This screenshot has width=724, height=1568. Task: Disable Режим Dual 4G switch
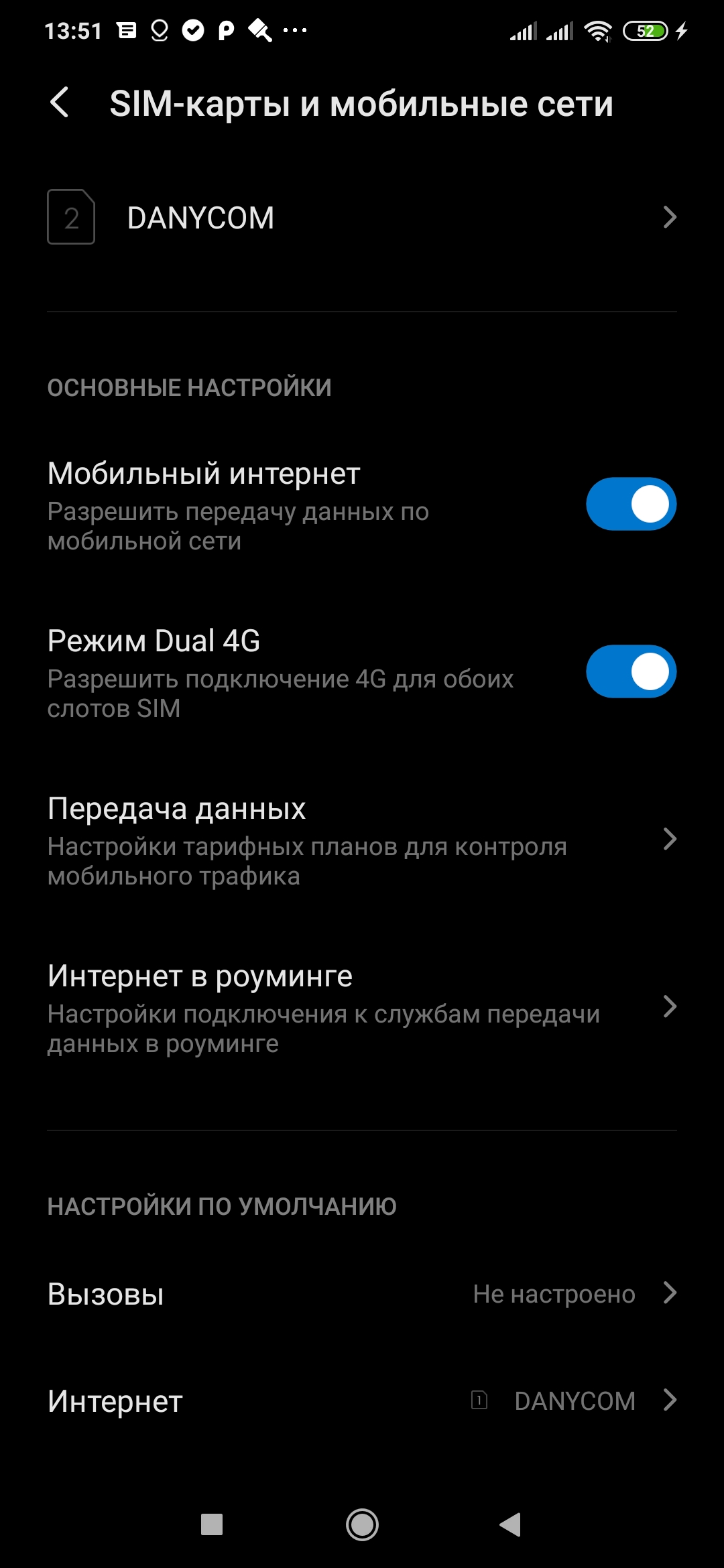[x=631, y=671]
